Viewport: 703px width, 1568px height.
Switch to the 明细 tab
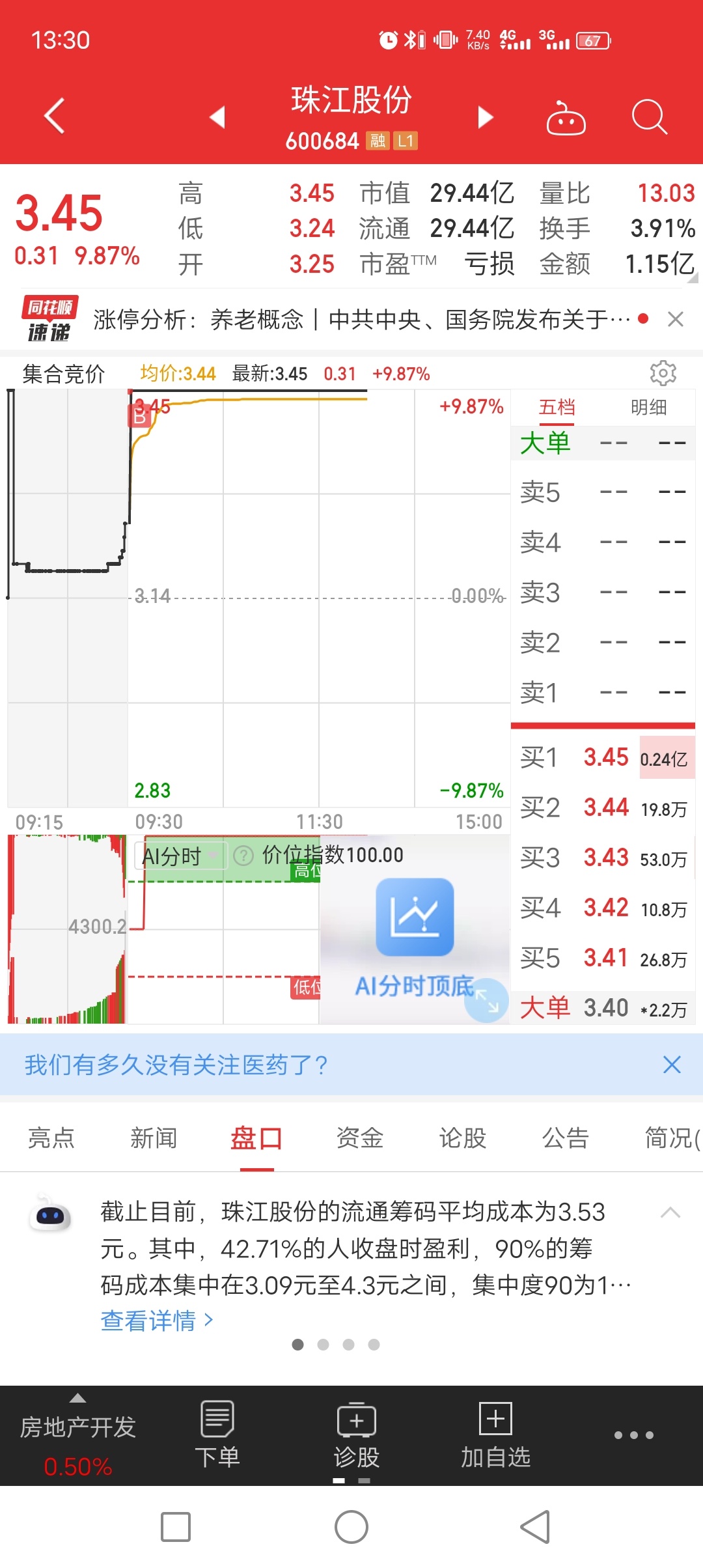648,408
